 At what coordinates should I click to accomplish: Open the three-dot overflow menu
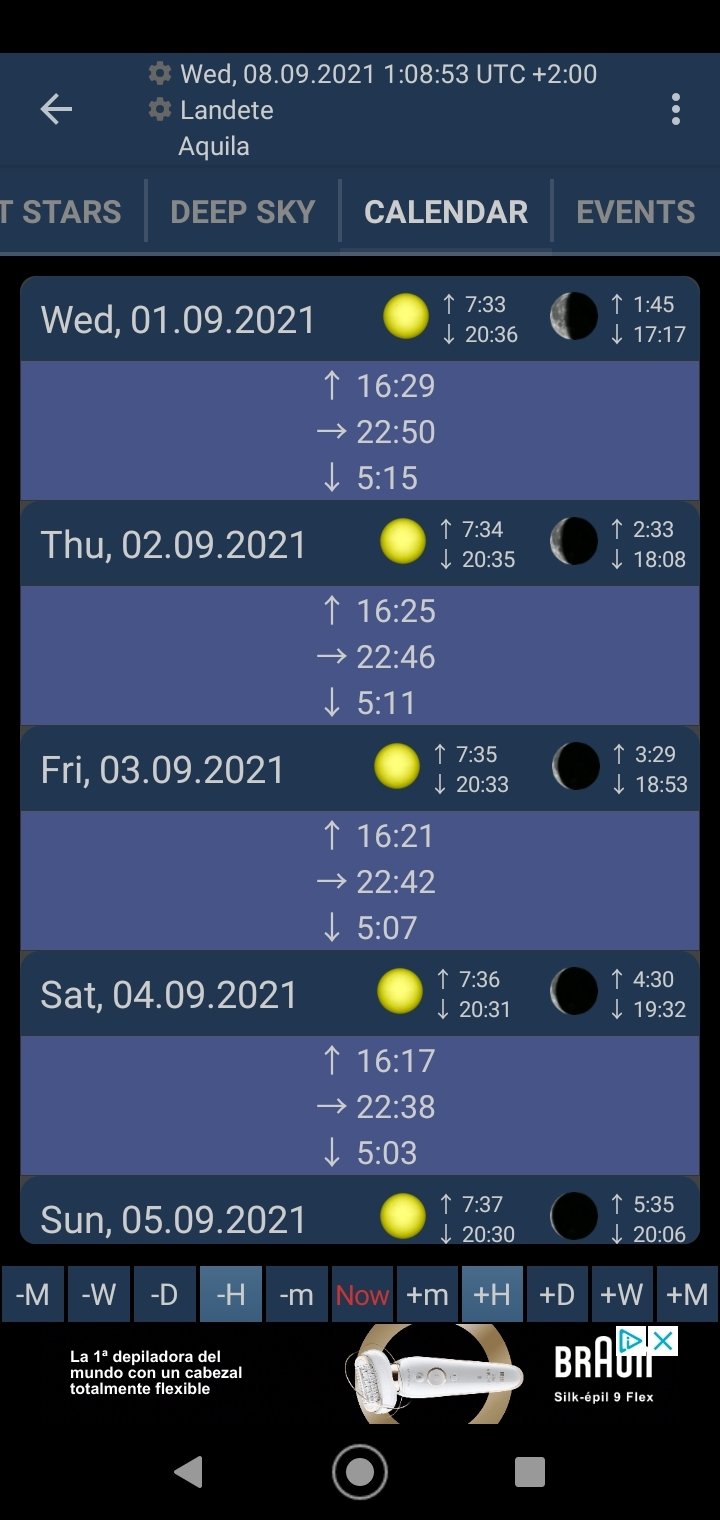(676, 109)
